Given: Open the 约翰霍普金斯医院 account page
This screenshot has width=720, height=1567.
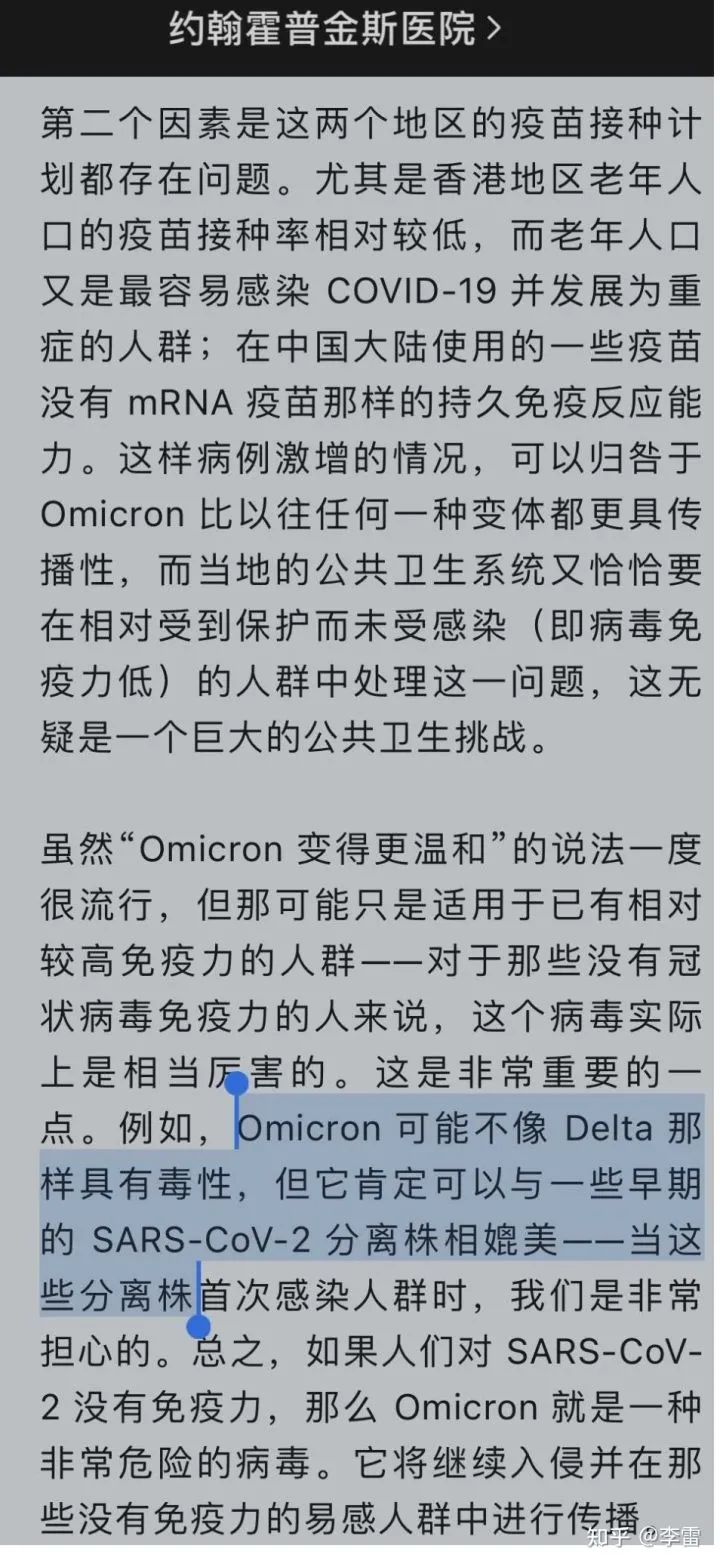Looking at the screenshot, I should tap(335, 32).
